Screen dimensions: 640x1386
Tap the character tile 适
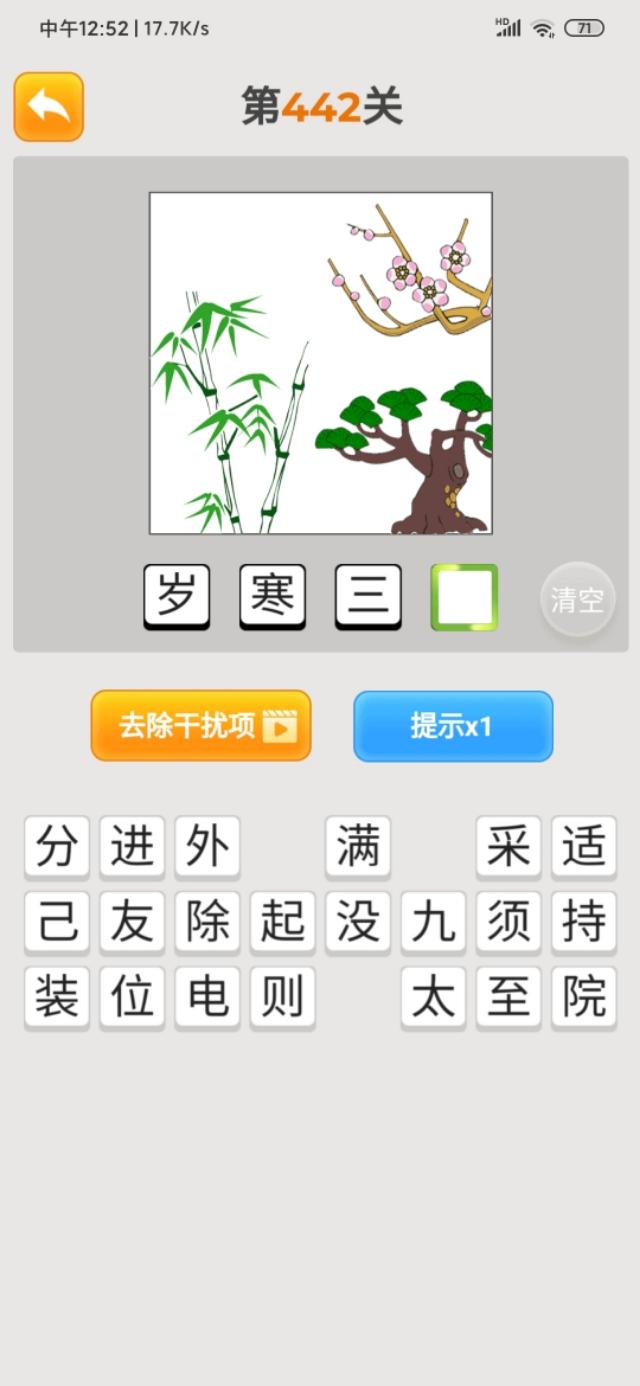point(584,846)
